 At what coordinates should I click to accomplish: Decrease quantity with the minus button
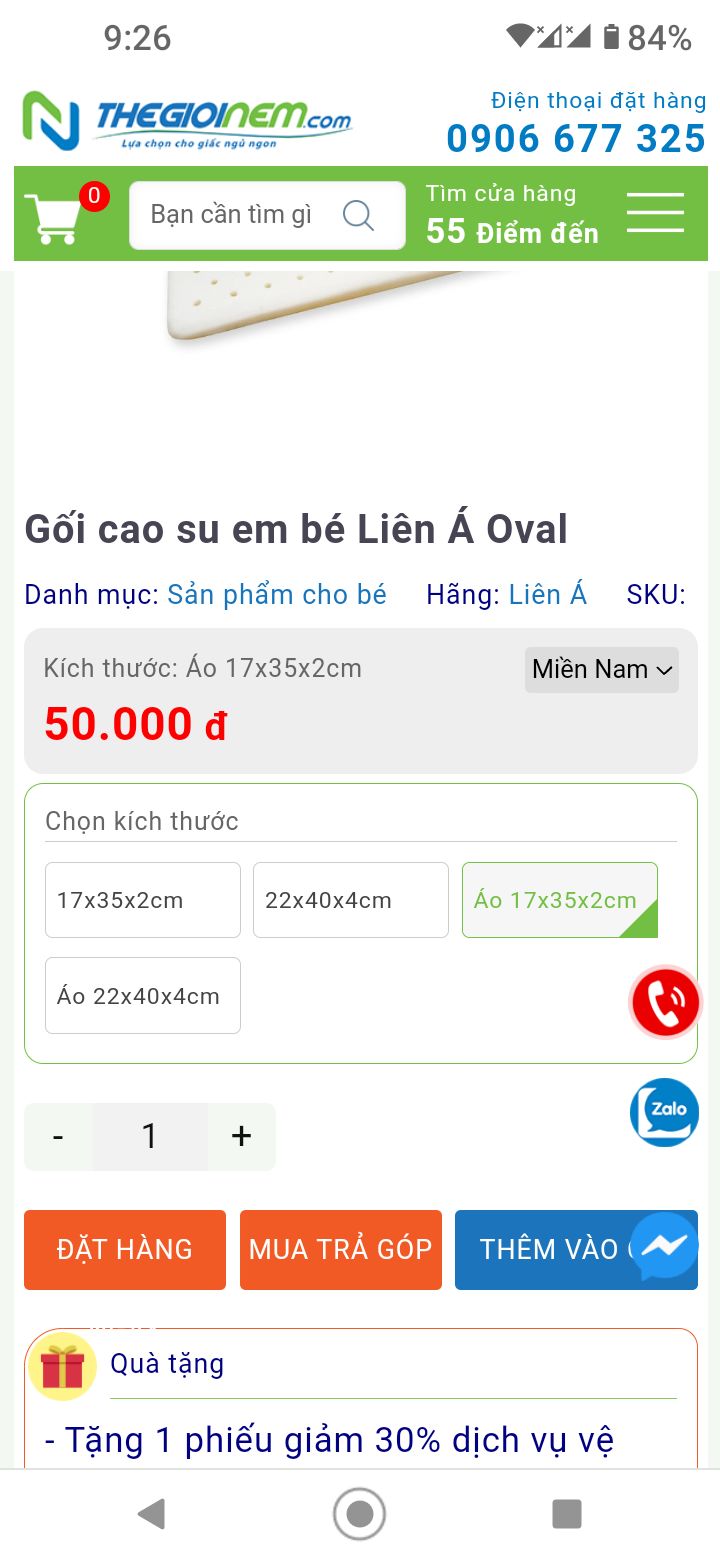pyautogui.click(x=58, y=1137)
